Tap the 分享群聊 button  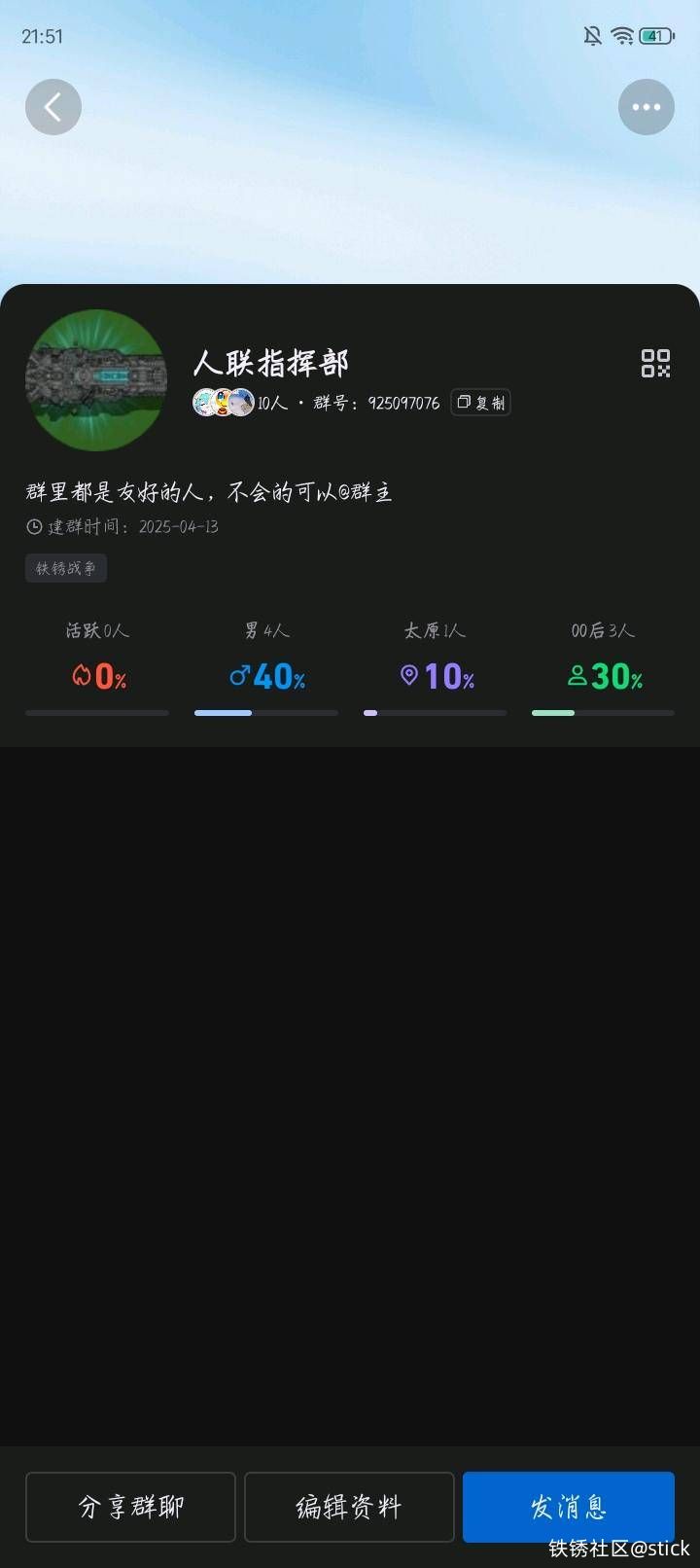click(x=130, y=1507)
